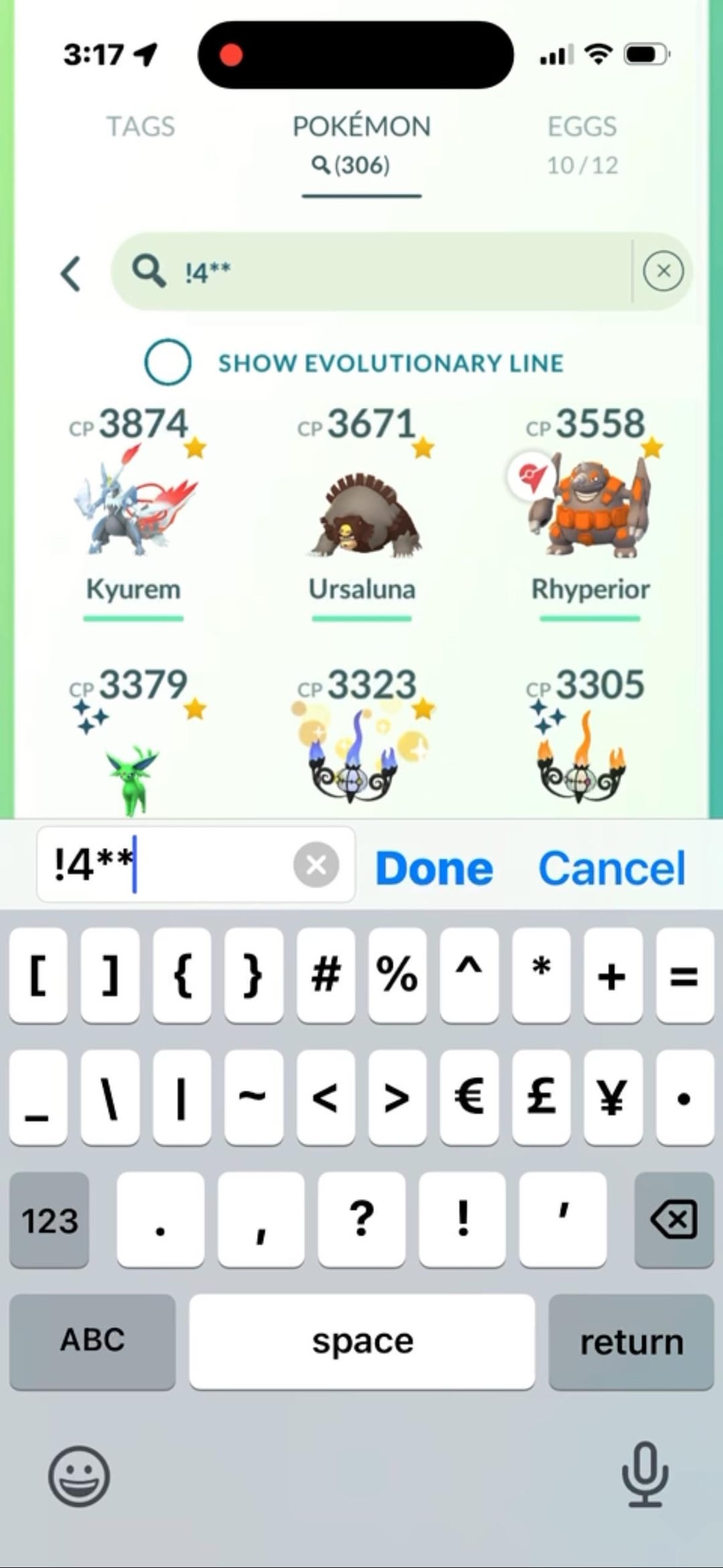Hit the backspace key

pos(673,1220)
